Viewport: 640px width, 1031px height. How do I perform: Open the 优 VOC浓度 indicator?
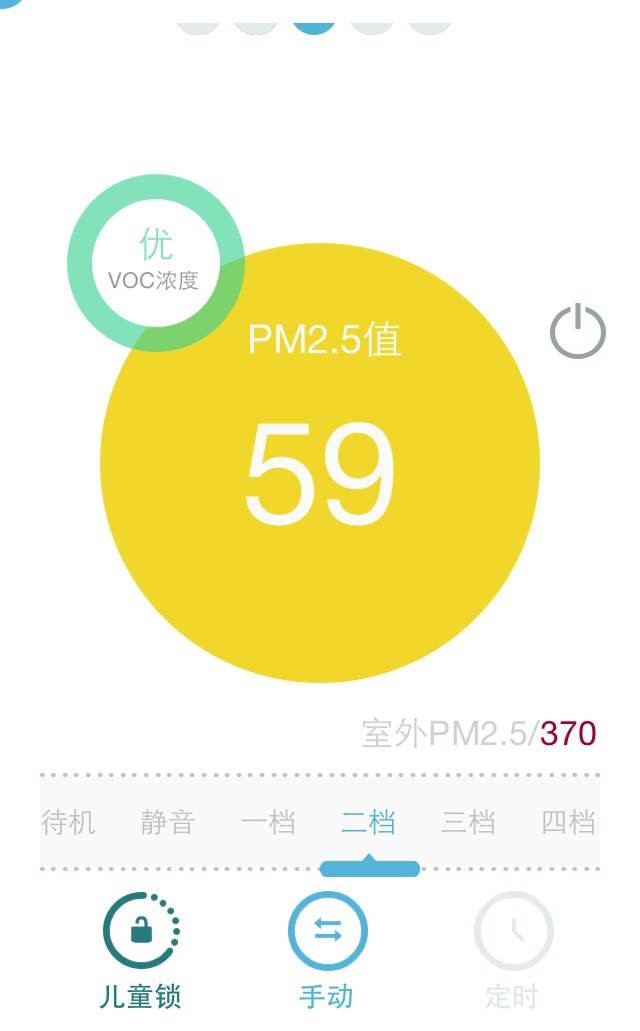pyautogui.click(x=154, y=262)
